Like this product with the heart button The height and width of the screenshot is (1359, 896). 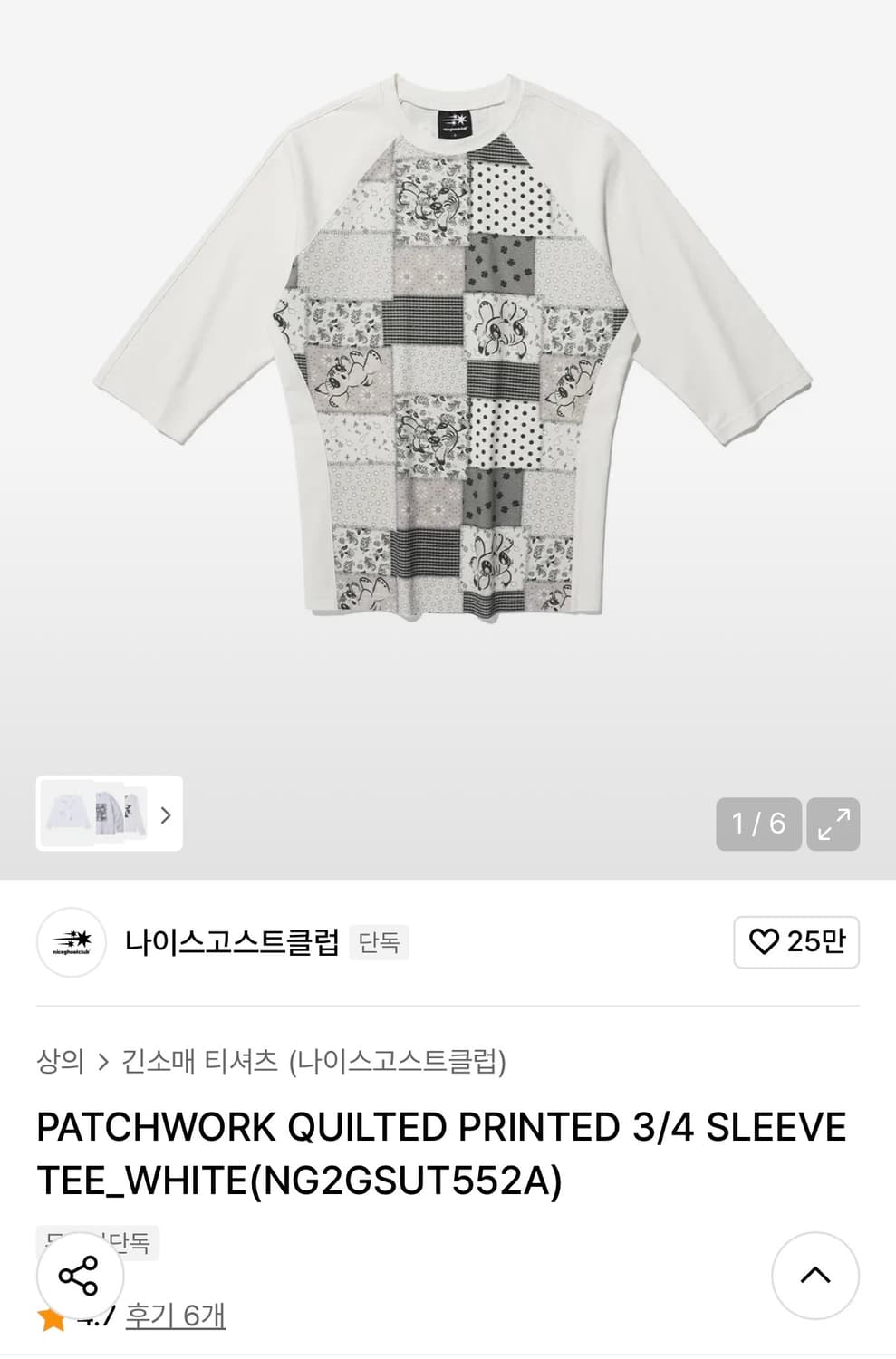796,942
